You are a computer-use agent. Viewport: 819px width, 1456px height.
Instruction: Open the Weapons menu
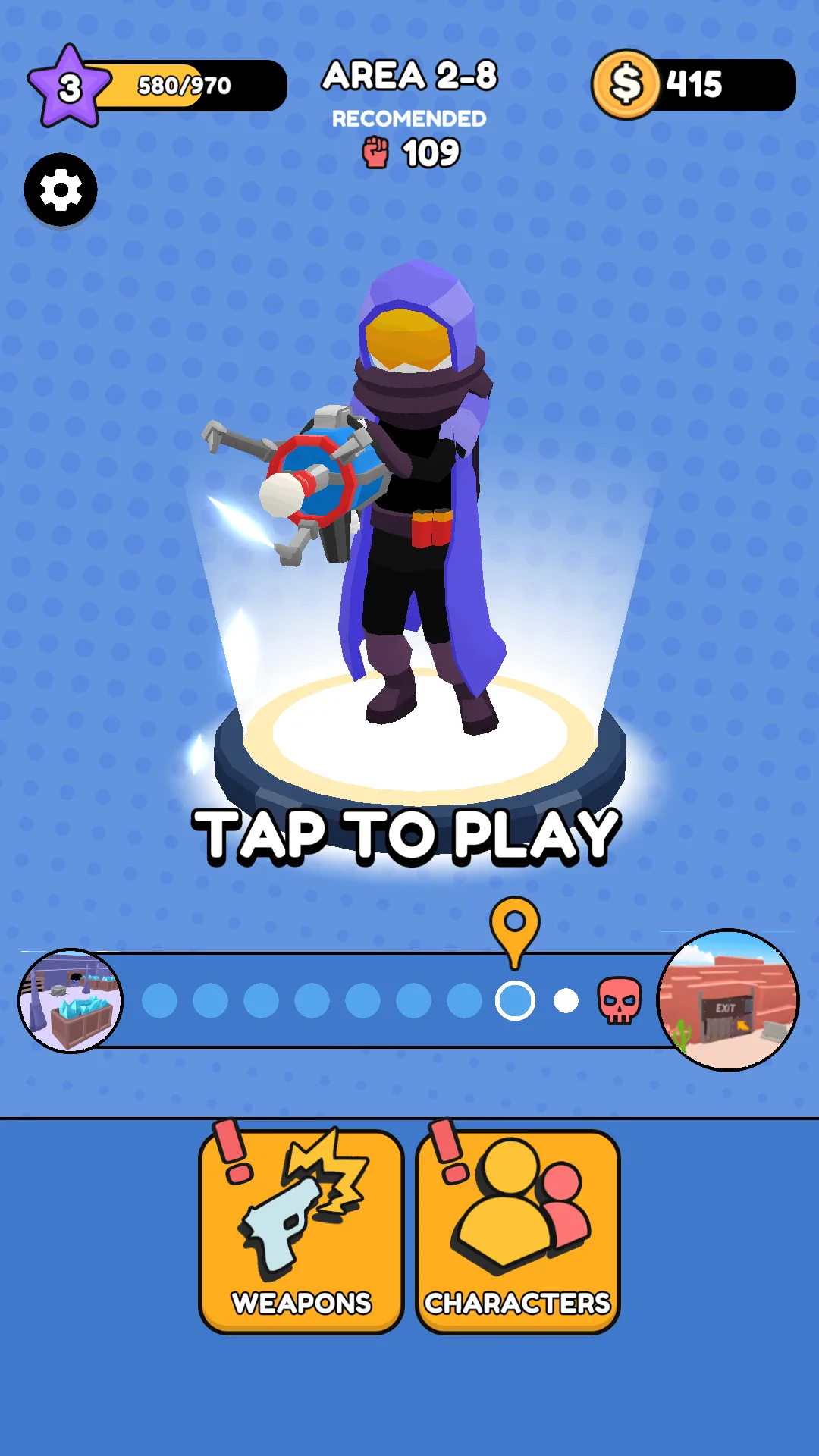[301, 1231]
